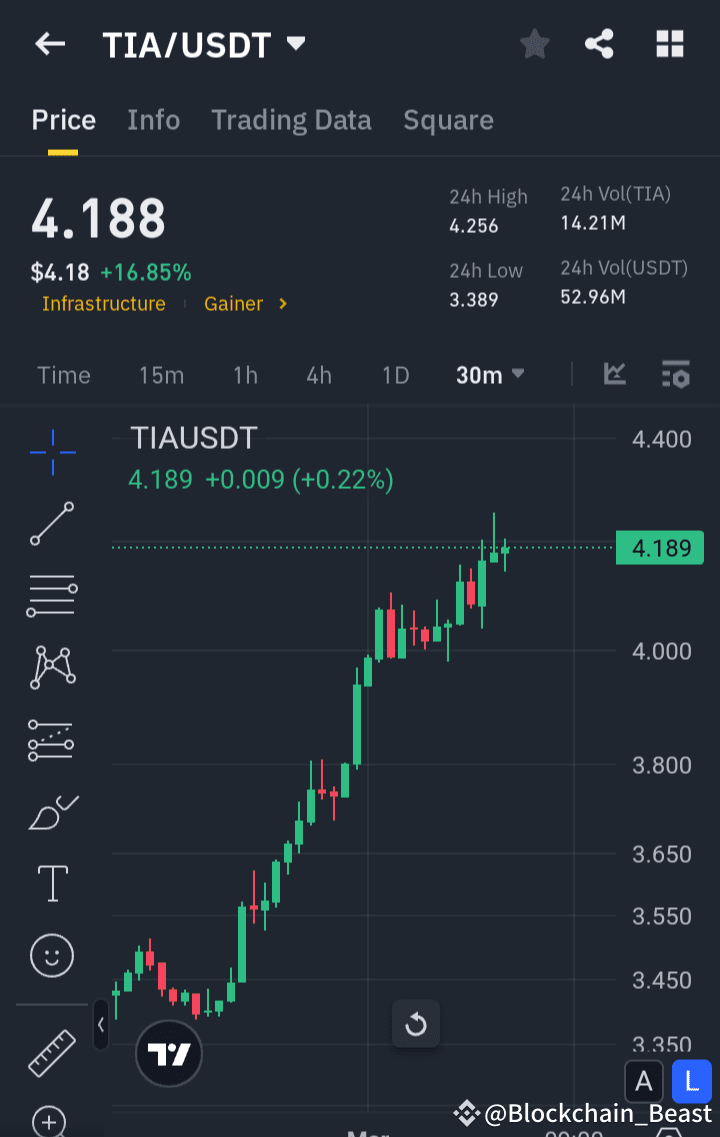720x1137 pixels.
Task: Open the prediction and measurement tools
Action: [51, 740]
